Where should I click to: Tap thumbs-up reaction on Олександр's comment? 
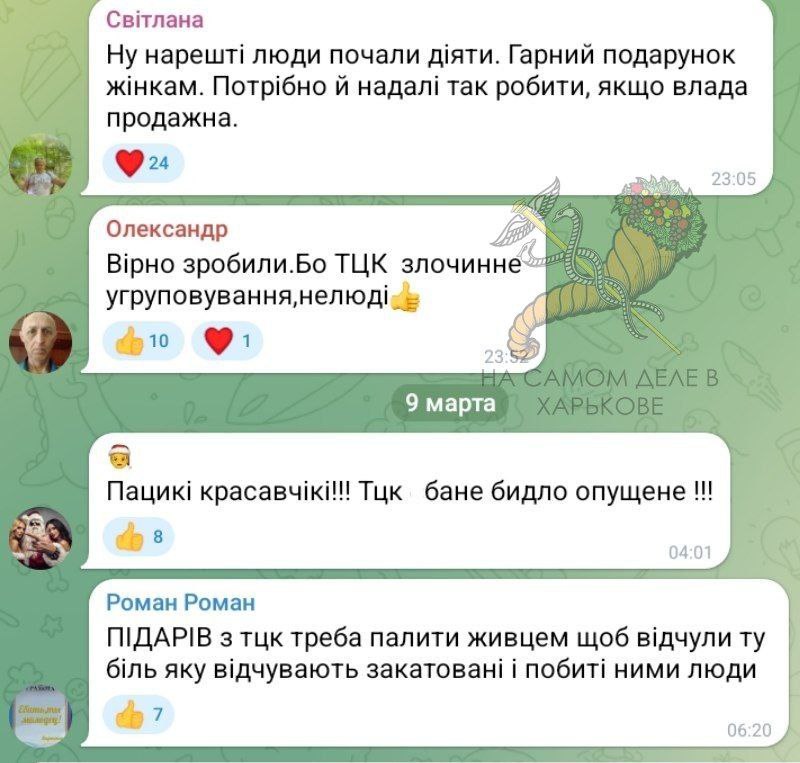(x=144, y=343)
